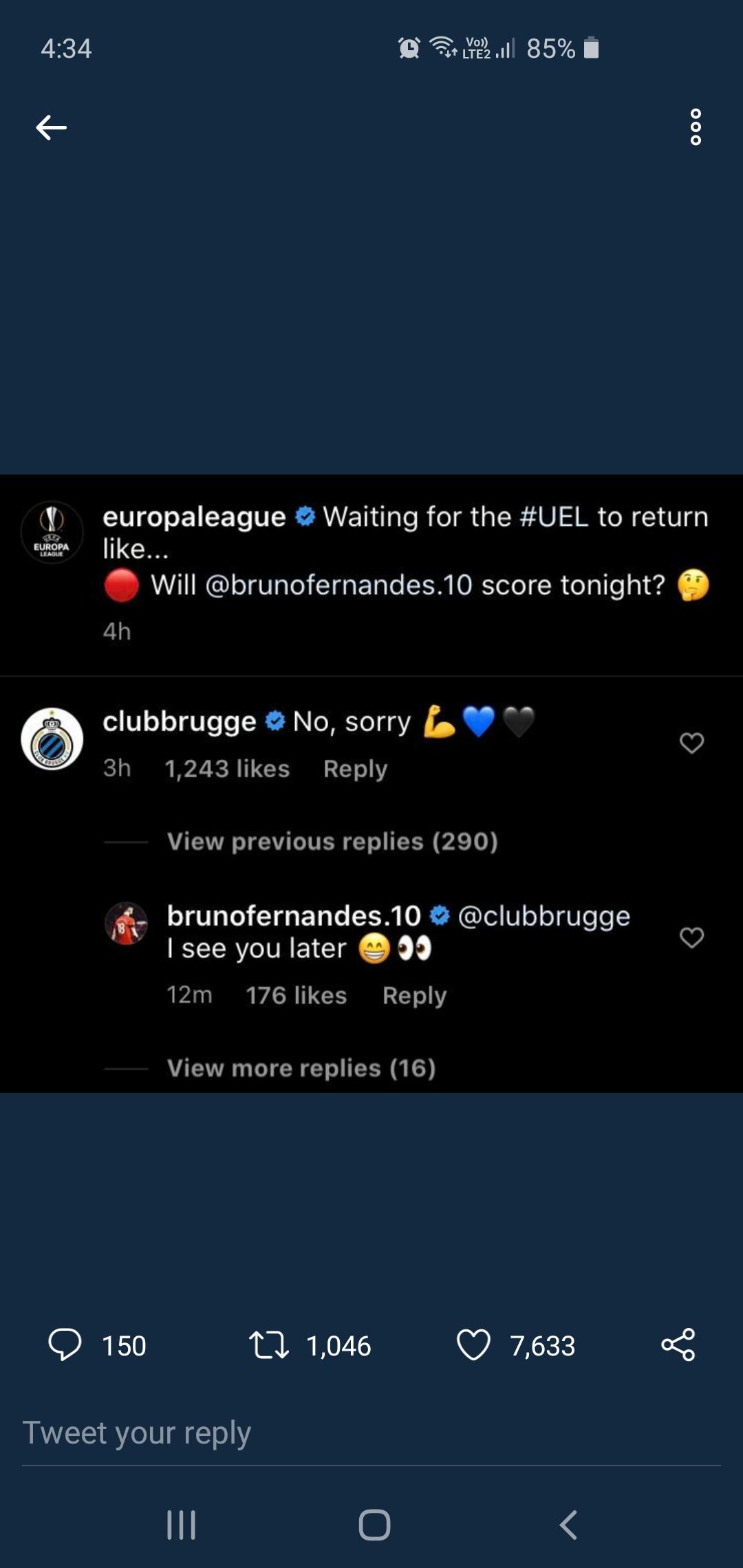Share this tweet via the share icon

(678, 1345)
